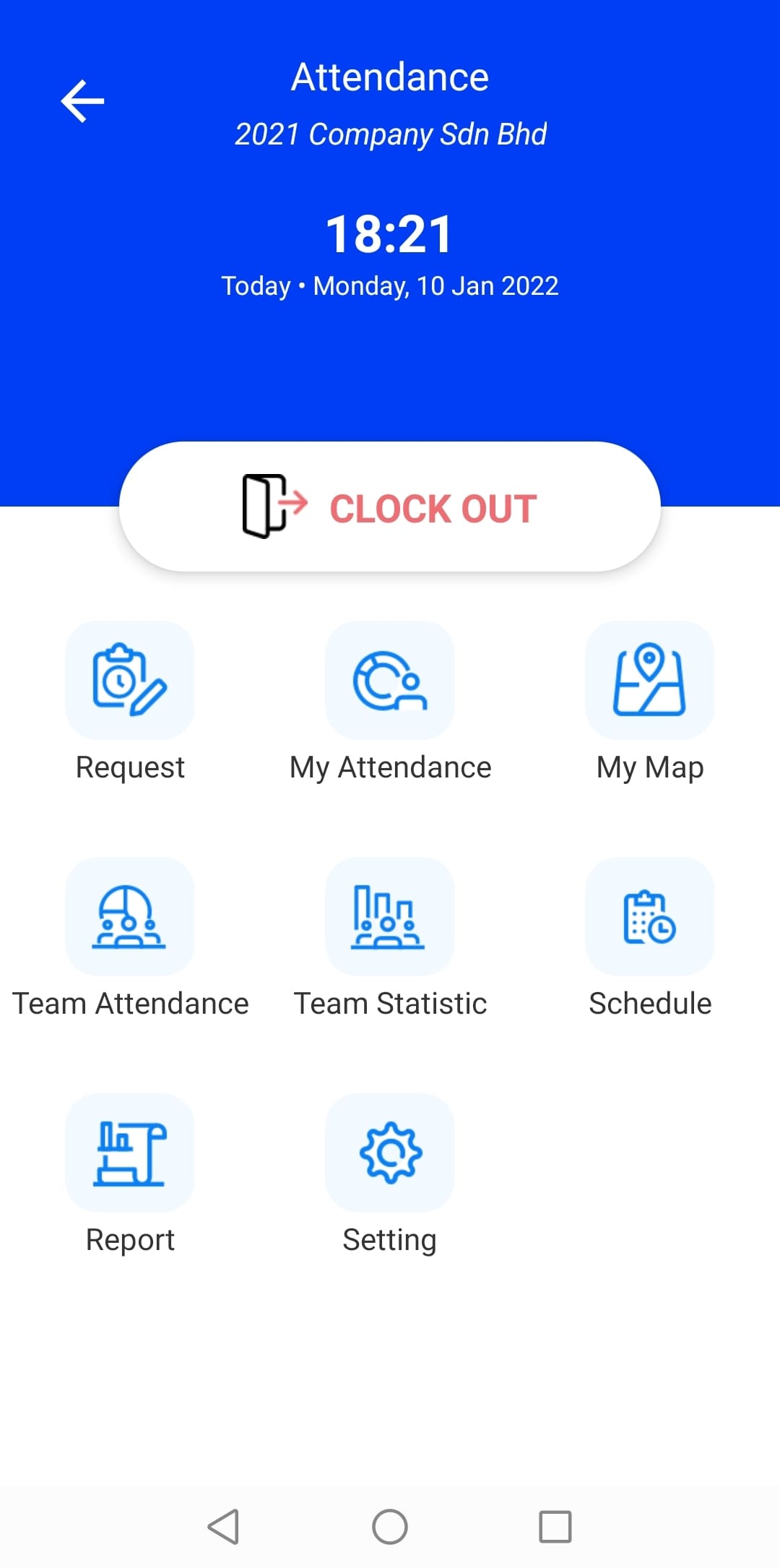Open the Request option

click(x=130, y=681)
